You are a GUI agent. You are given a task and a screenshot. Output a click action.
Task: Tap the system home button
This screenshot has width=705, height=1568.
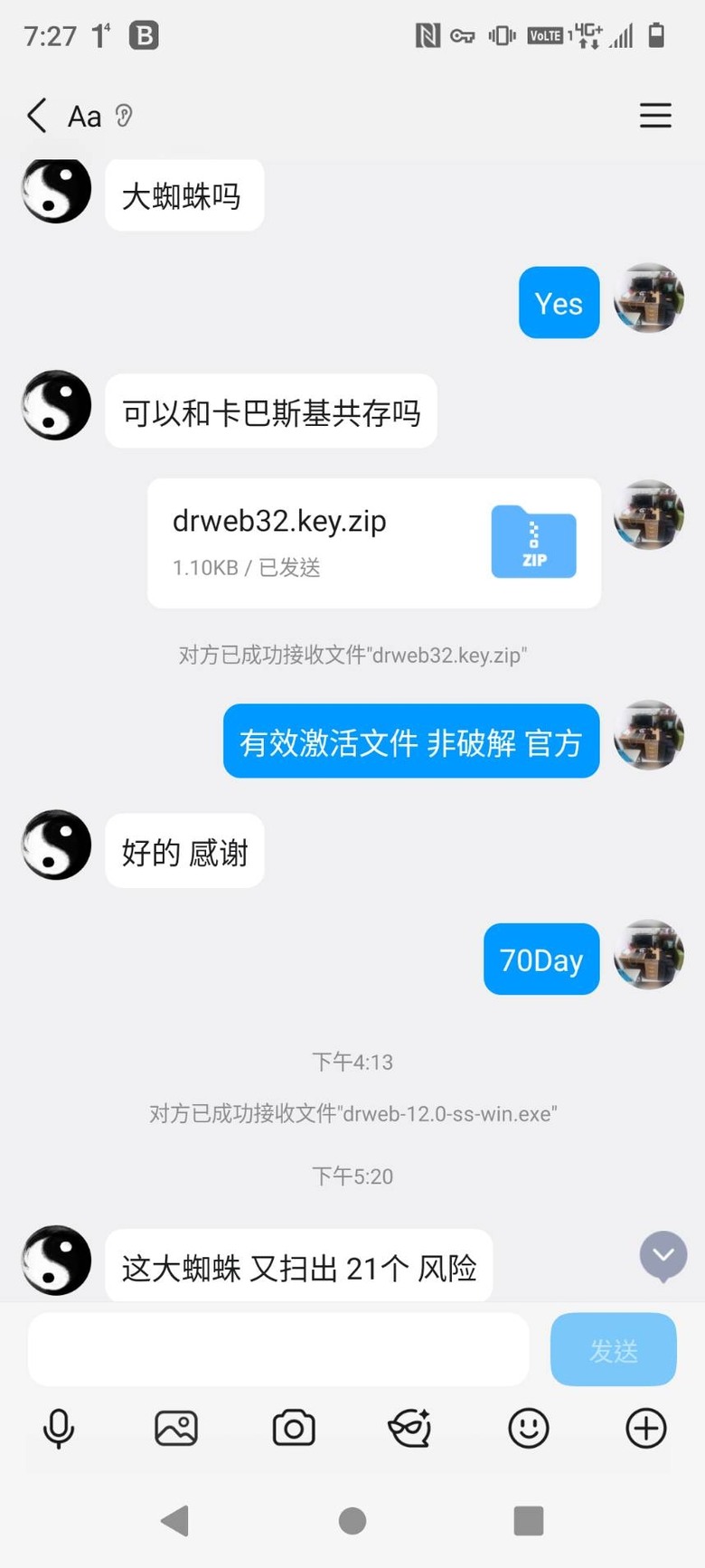352,1521
